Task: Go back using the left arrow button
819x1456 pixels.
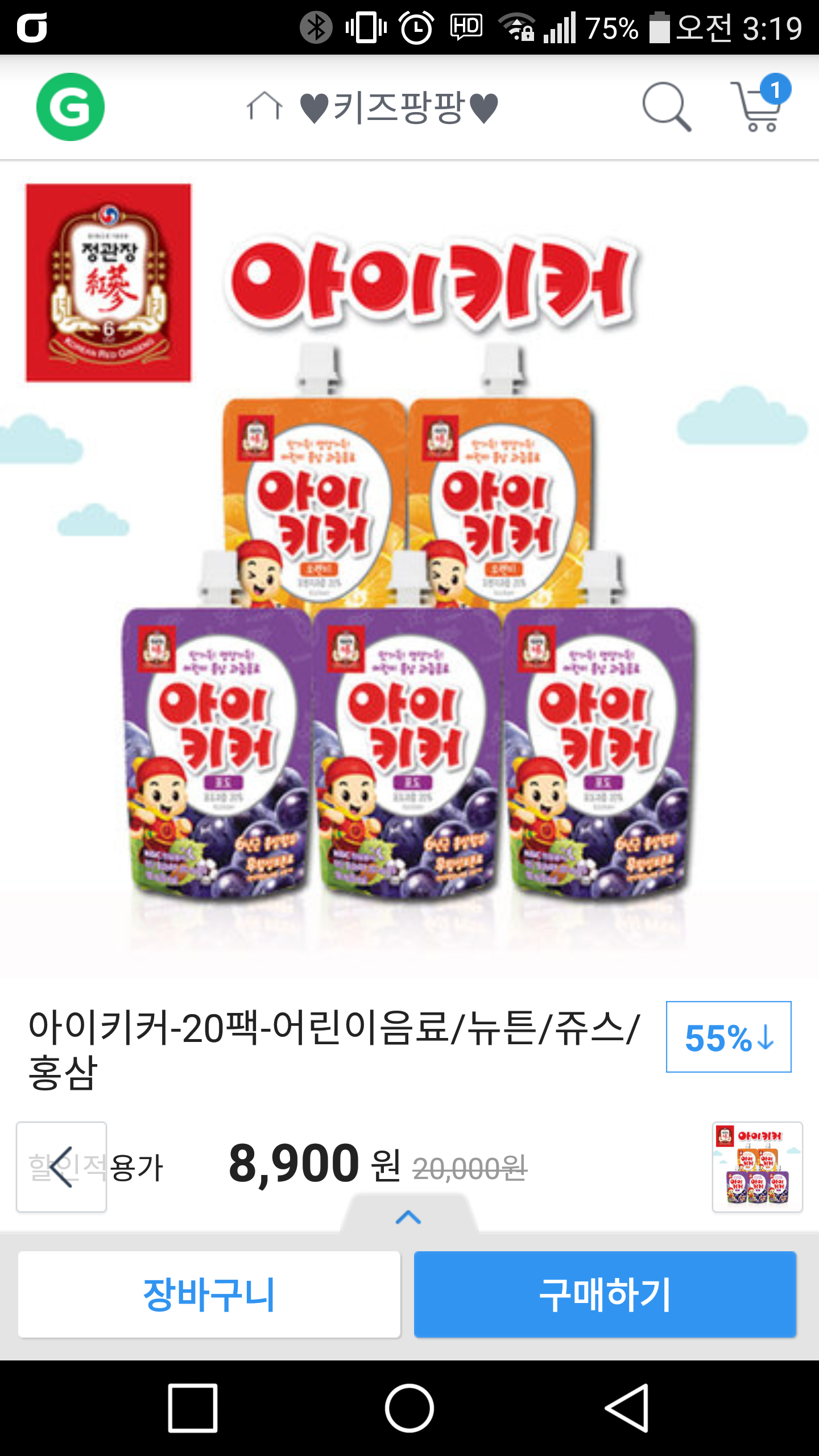Action: pos(61,1167)
